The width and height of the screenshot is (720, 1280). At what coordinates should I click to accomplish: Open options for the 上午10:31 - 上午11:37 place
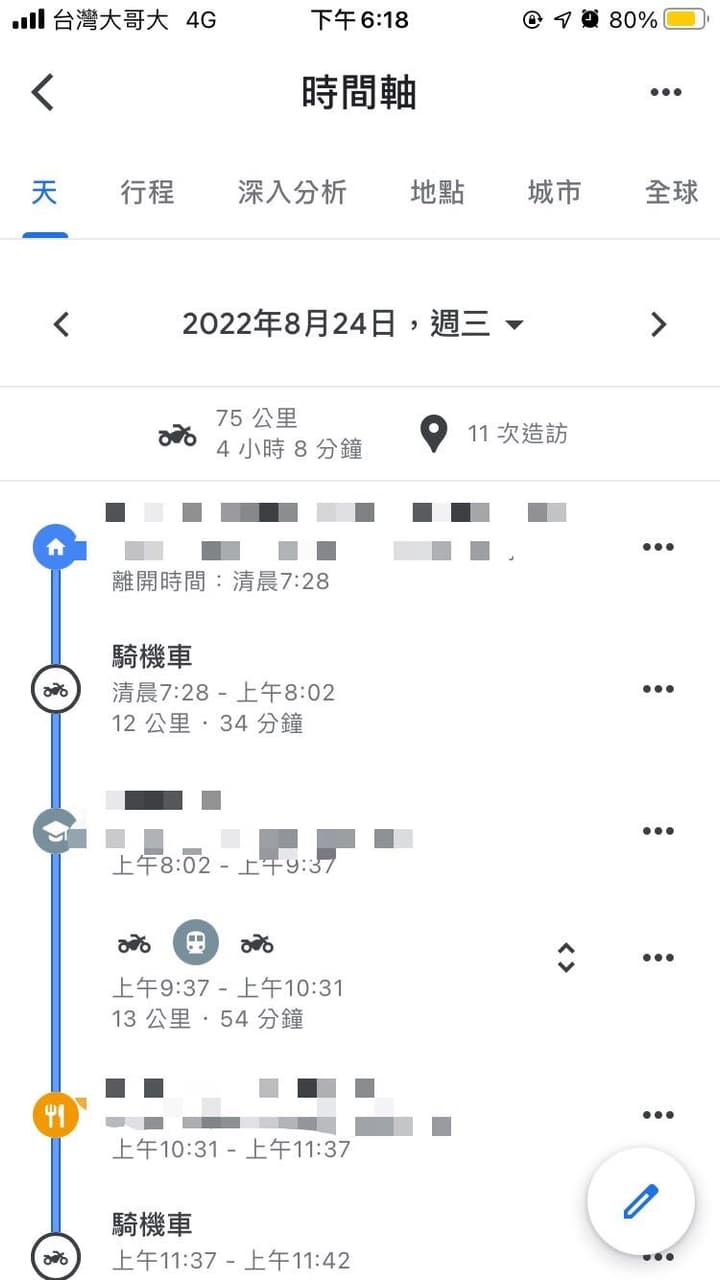tap(658, 1115)
